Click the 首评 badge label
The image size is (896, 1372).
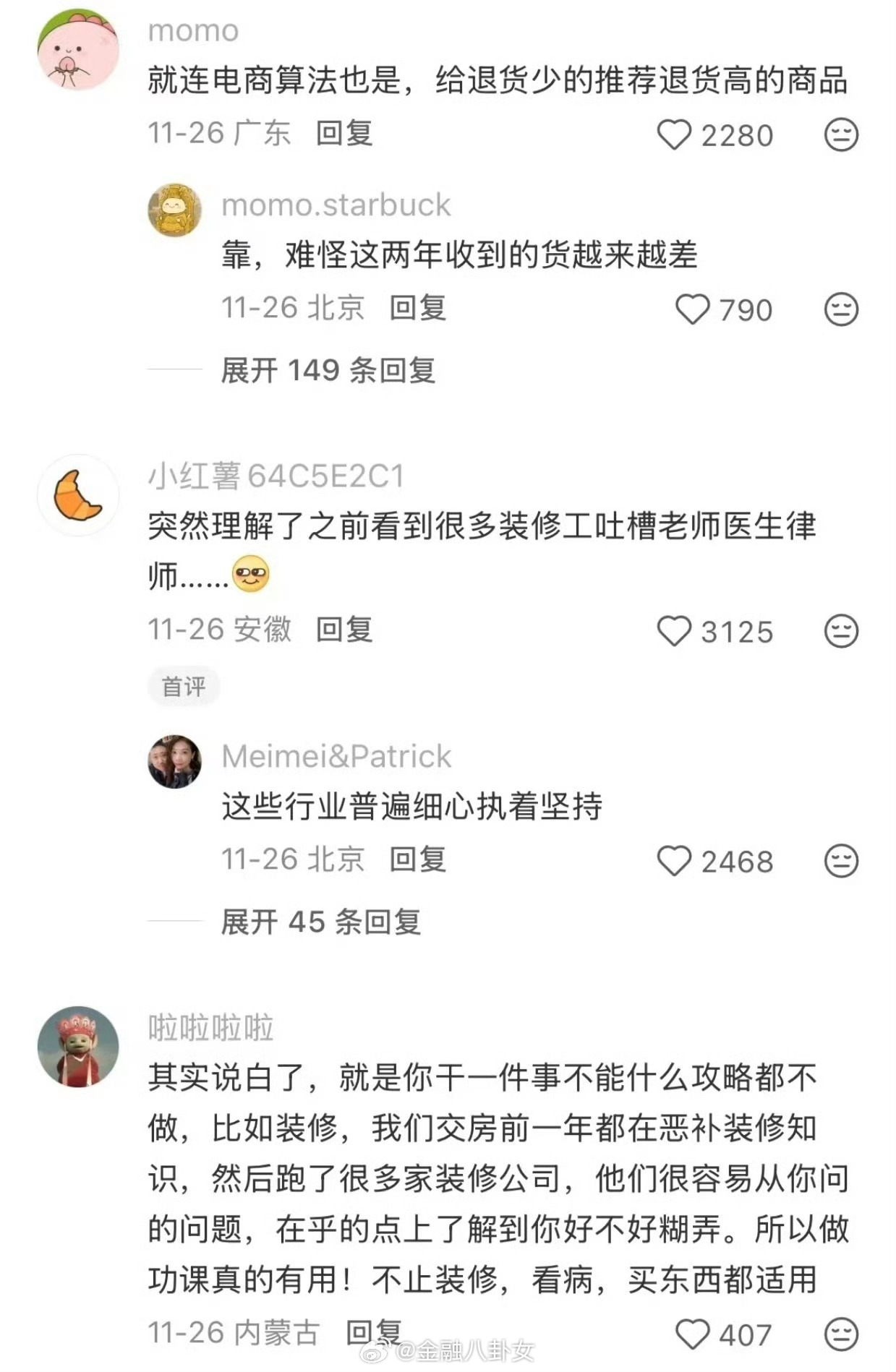(x=184, y=687)
